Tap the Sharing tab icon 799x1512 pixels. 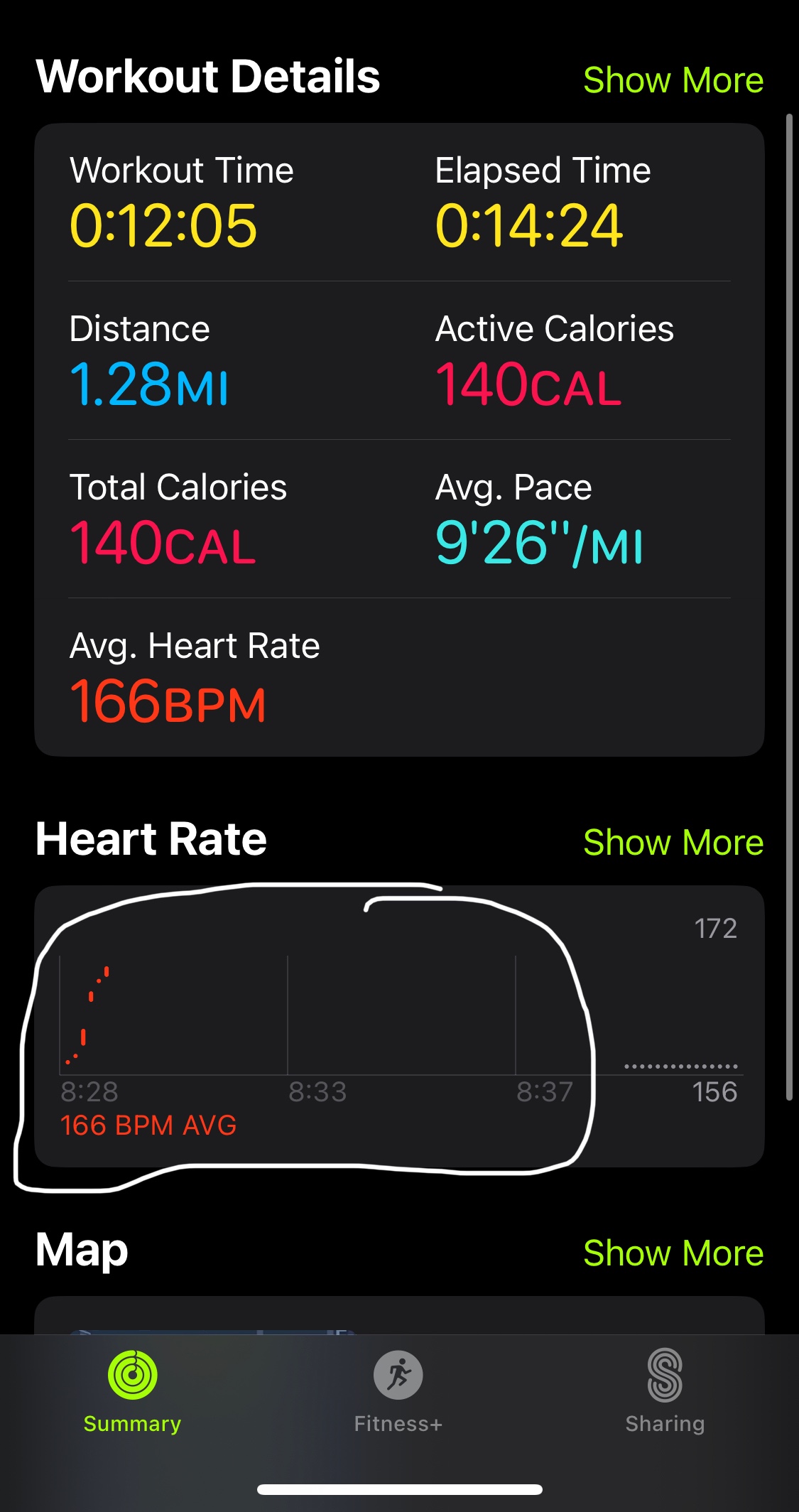(665, 1374)
